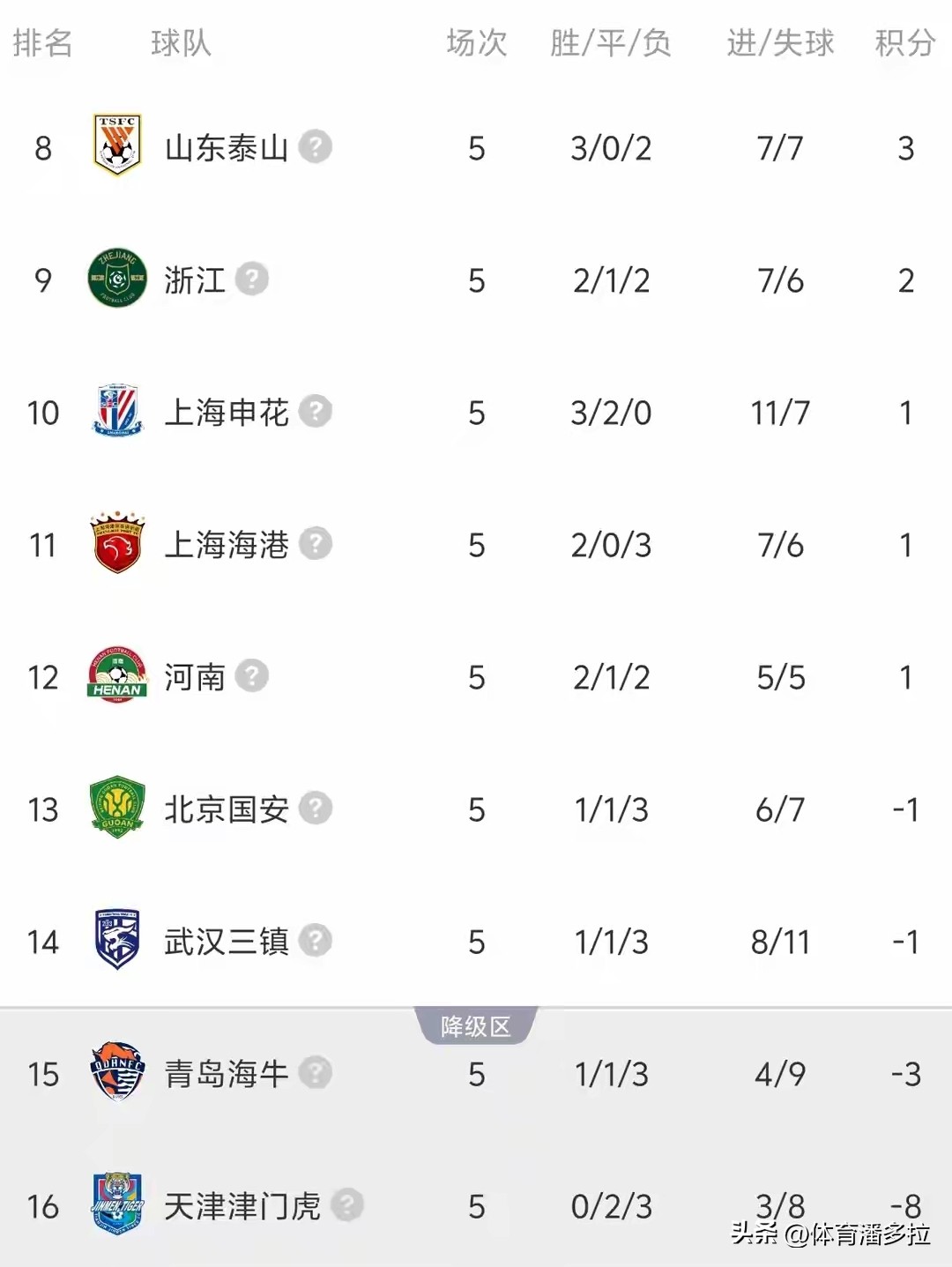View 武汉三镇 team details
The image size is (952, 1267).
[x=226, y=942]
